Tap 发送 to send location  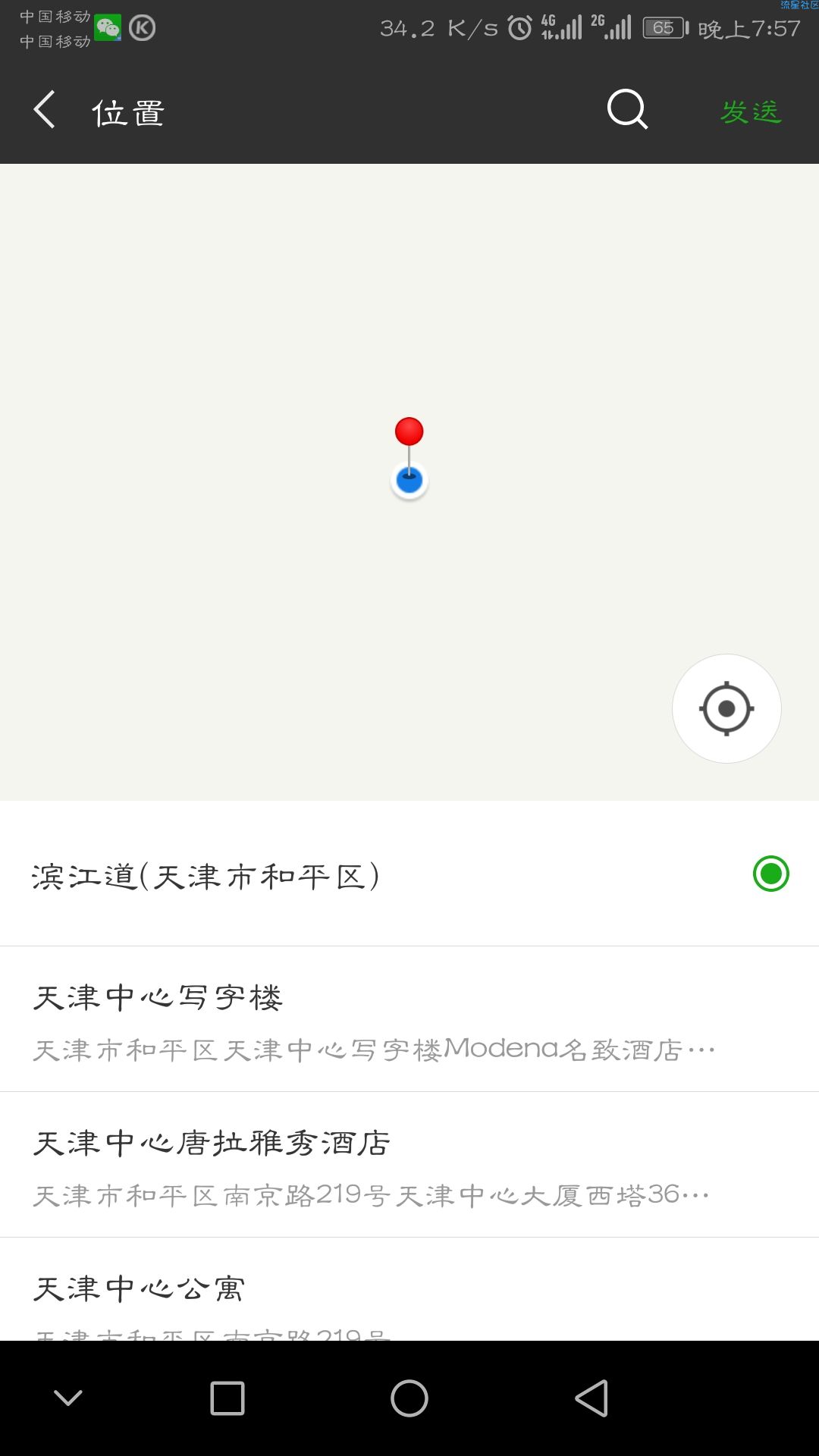(x=751, y=111)
